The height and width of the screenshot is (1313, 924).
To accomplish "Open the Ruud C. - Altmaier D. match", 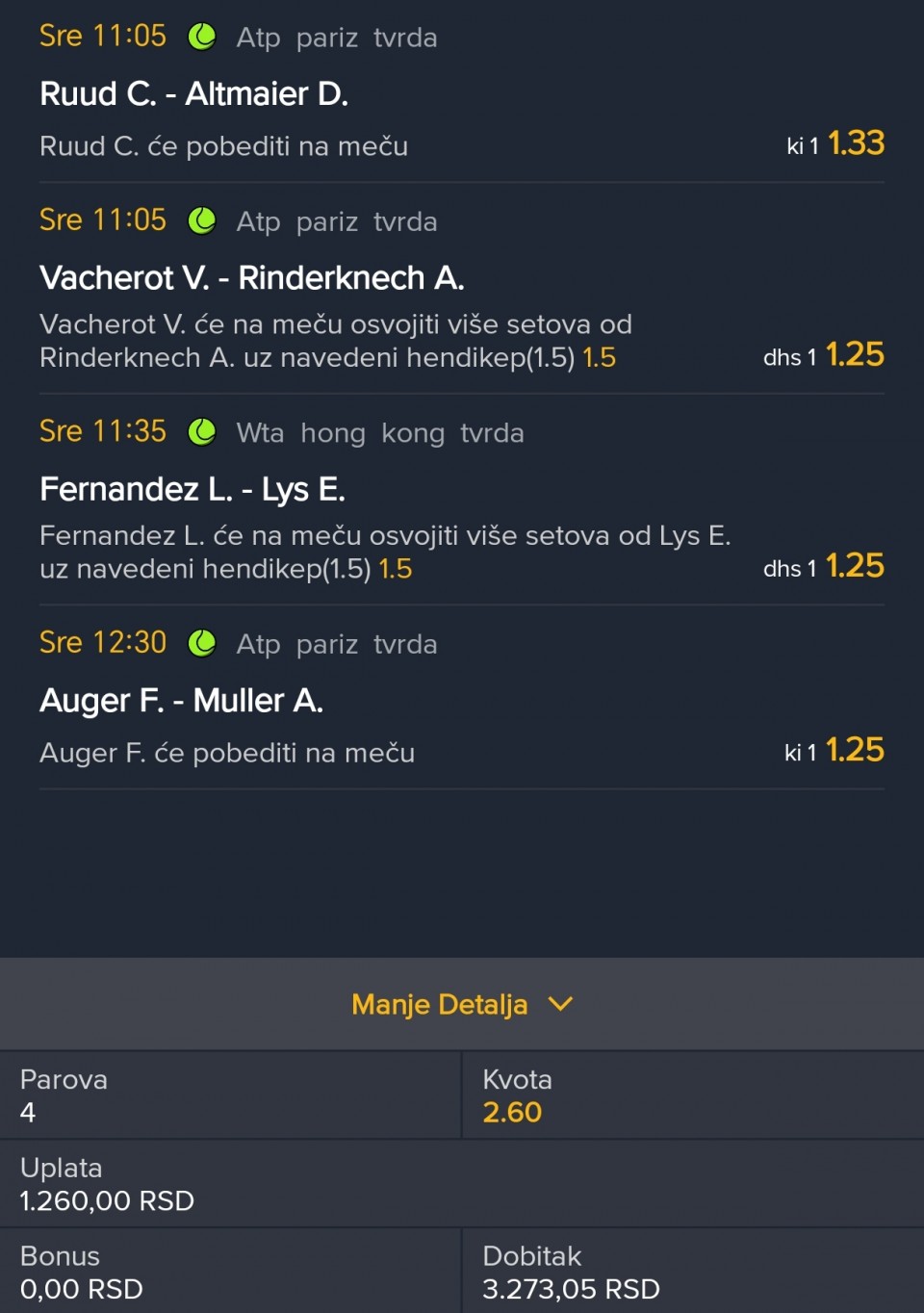I will [x=194, y=94].
